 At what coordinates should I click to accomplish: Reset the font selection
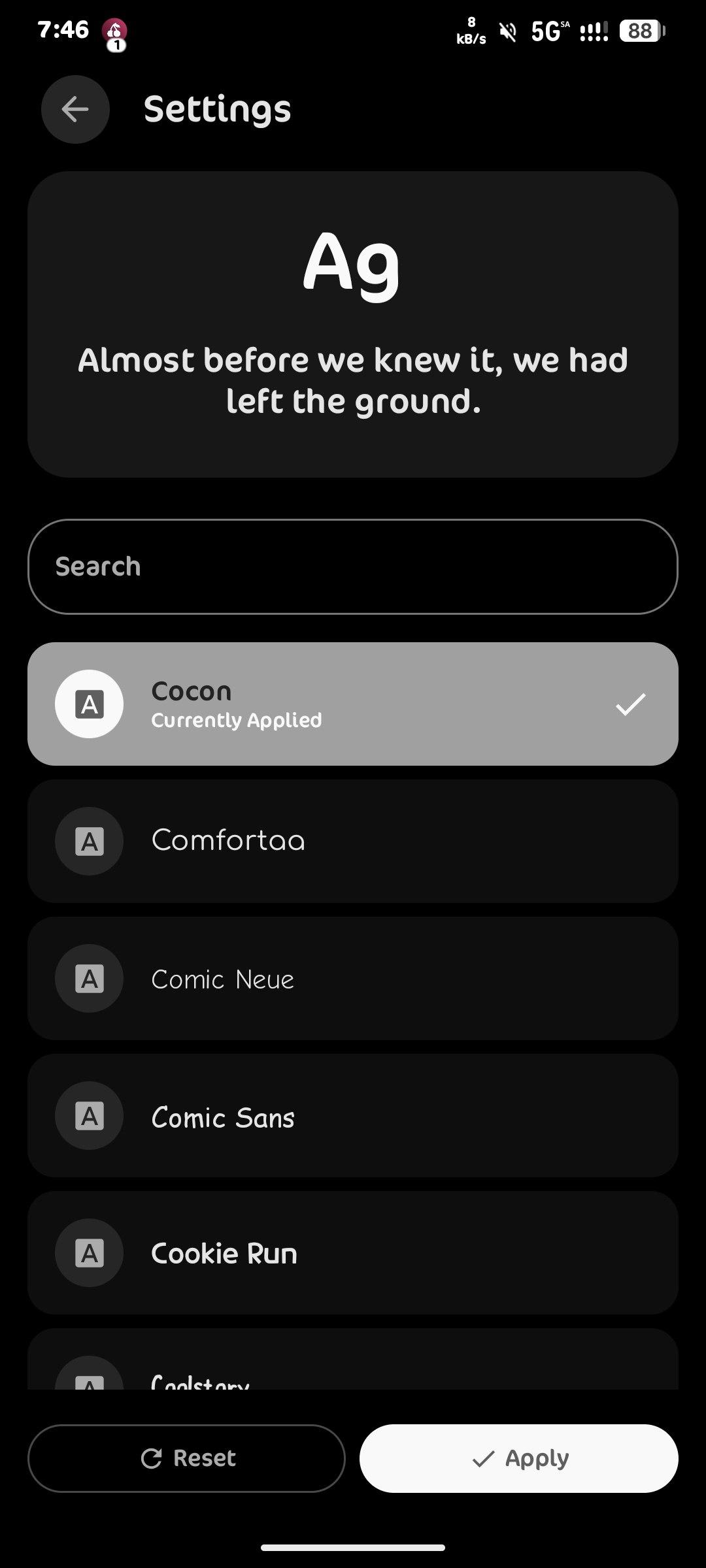(186, 1458)
